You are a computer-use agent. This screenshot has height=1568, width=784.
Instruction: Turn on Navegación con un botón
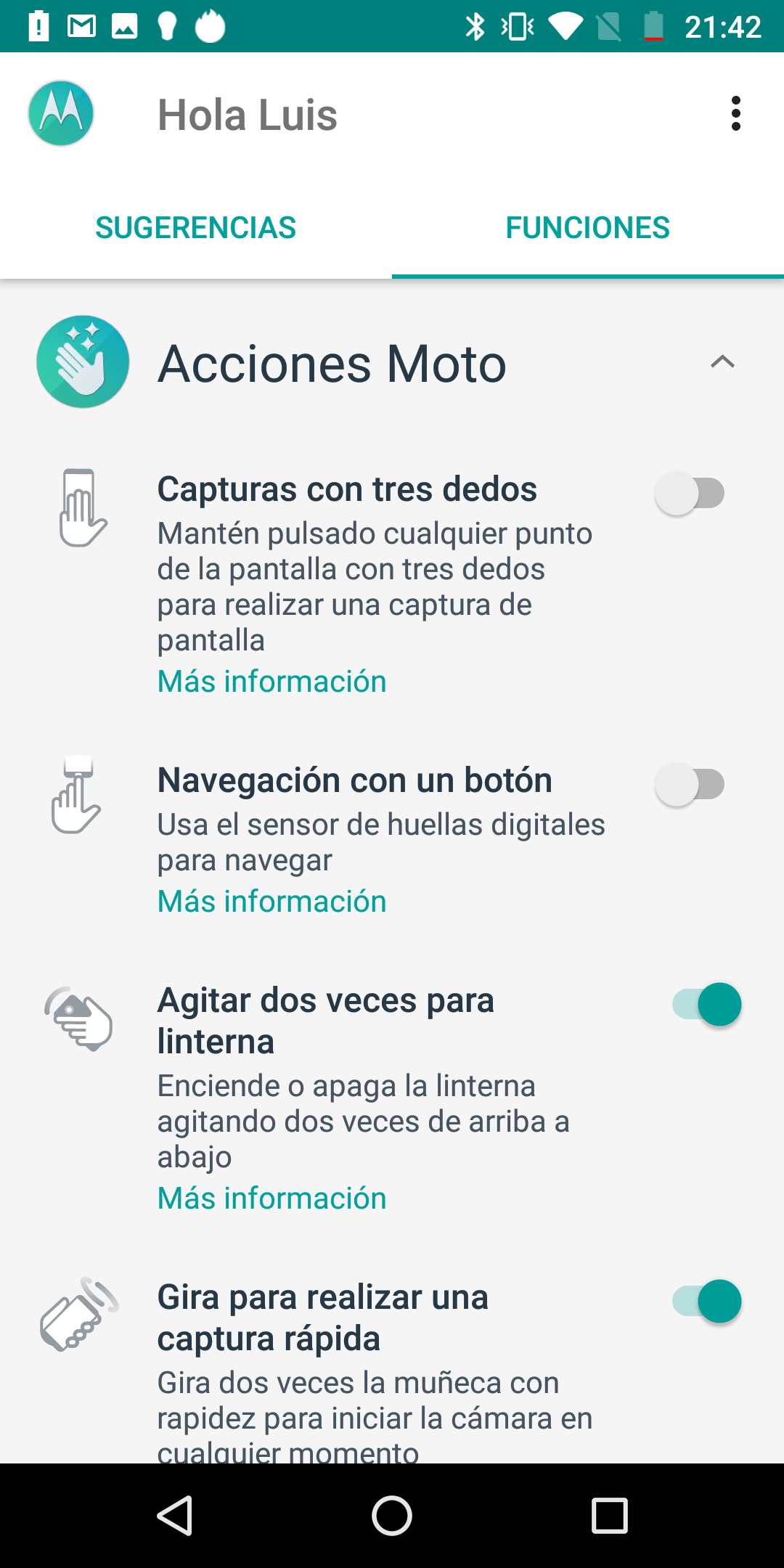pyautogui.click(x=690, y=785)
